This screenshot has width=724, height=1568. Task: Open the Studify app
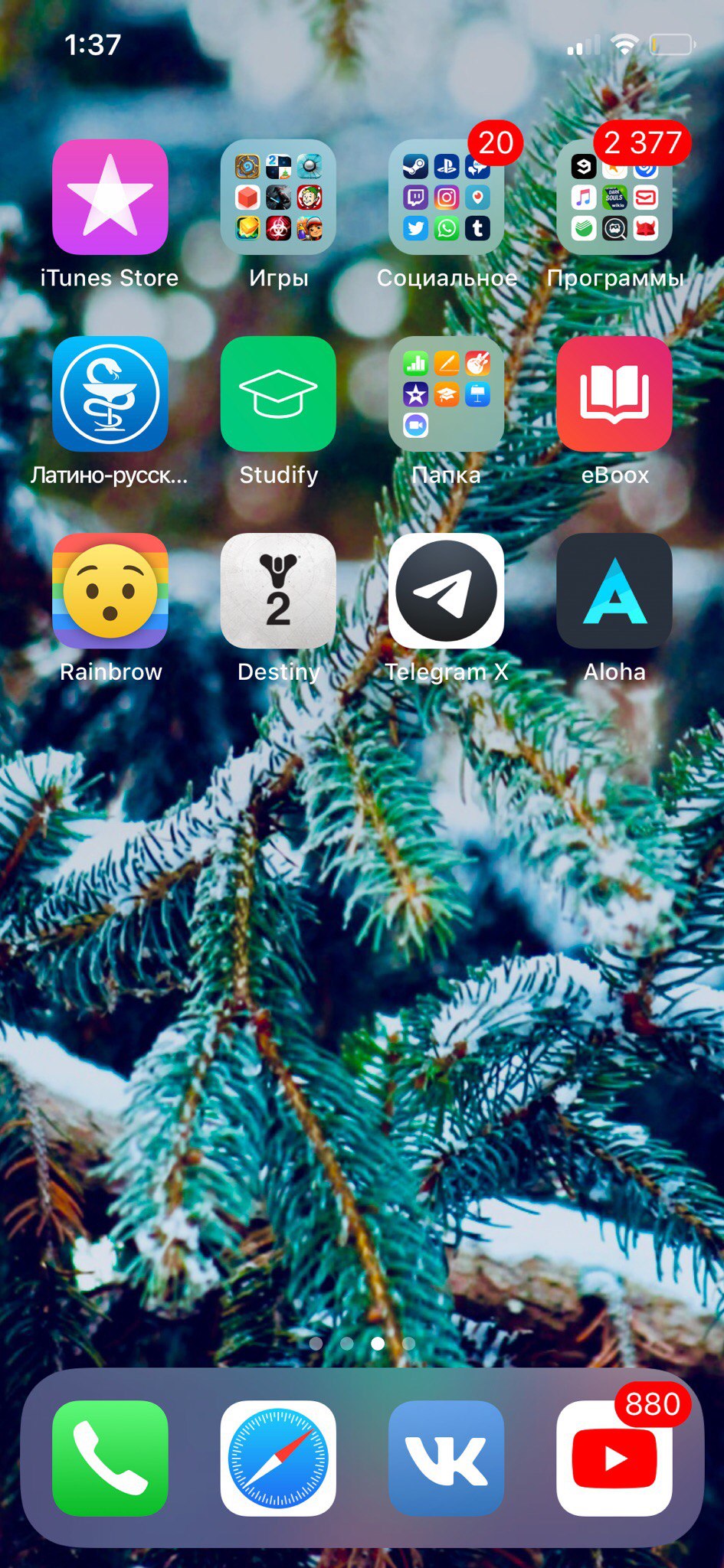point(278,394)
